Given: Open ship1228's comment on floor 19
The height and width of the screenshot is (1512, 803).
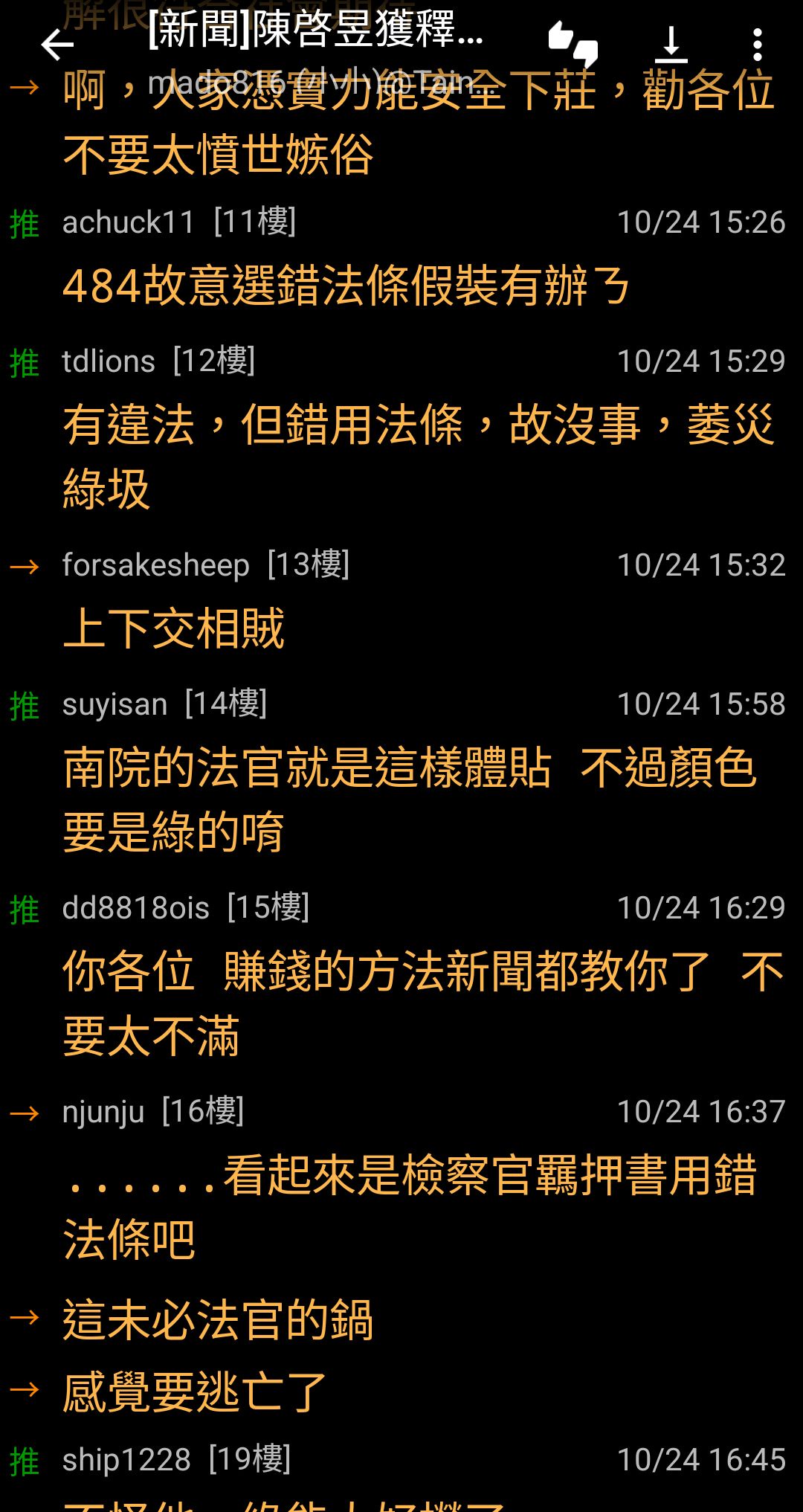Looking at the screenshot, I should pyautogui.click(x=401, y=1475).
